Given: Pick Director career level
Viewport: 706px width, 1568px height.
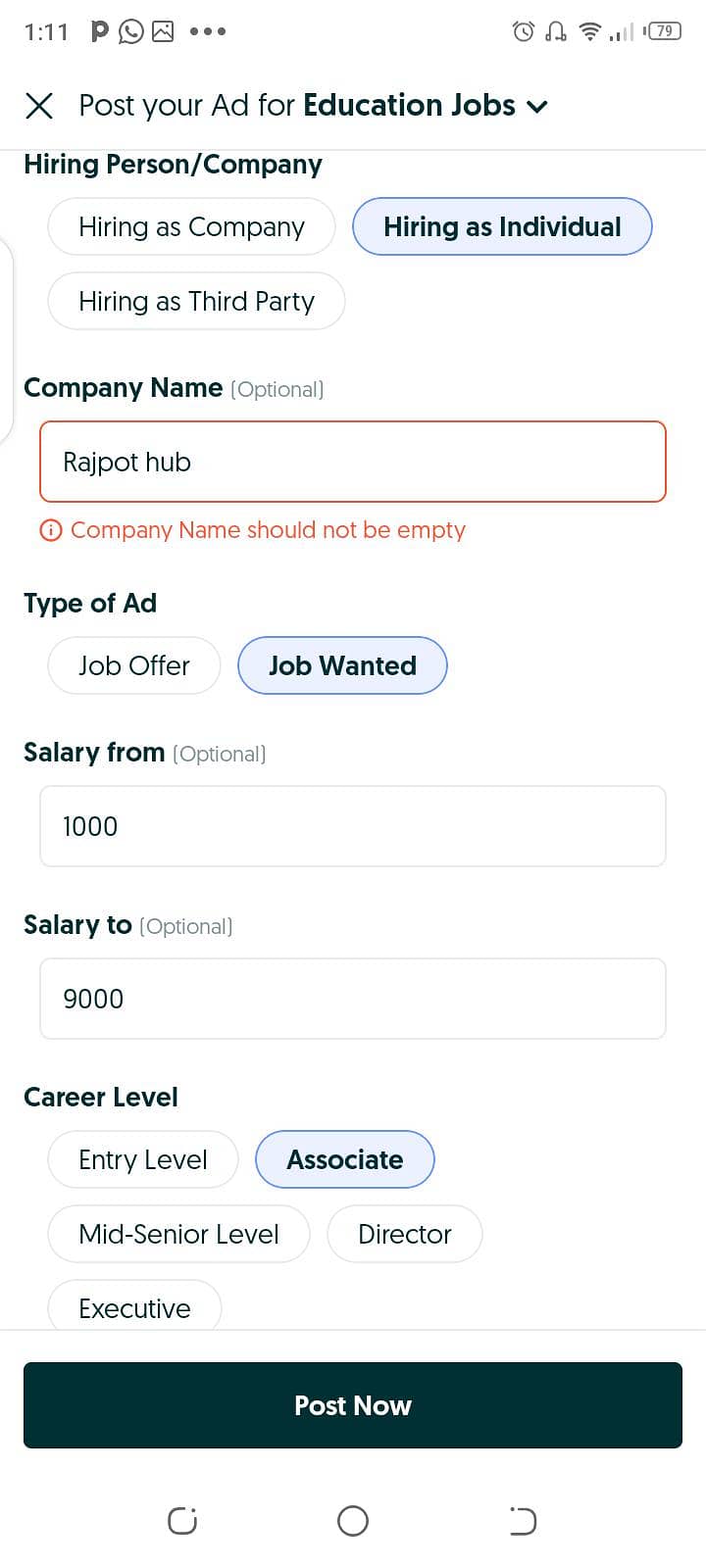Looking at the screenshot, I should 405,1234.
